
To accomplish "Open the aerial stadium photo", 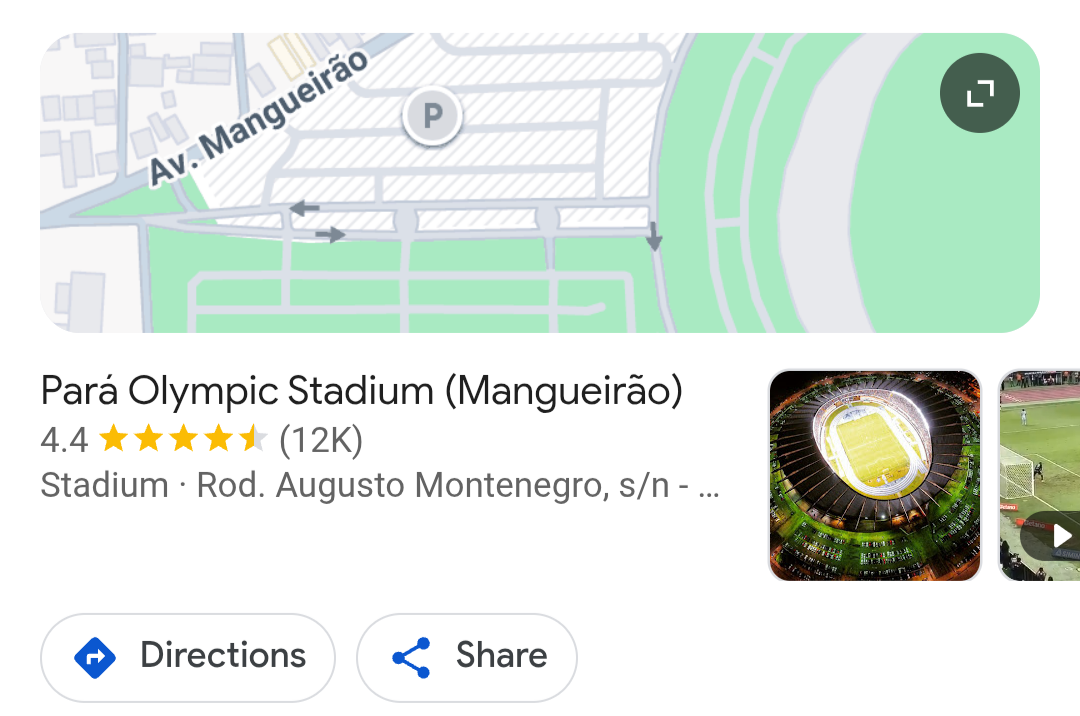I will [875, 475].
